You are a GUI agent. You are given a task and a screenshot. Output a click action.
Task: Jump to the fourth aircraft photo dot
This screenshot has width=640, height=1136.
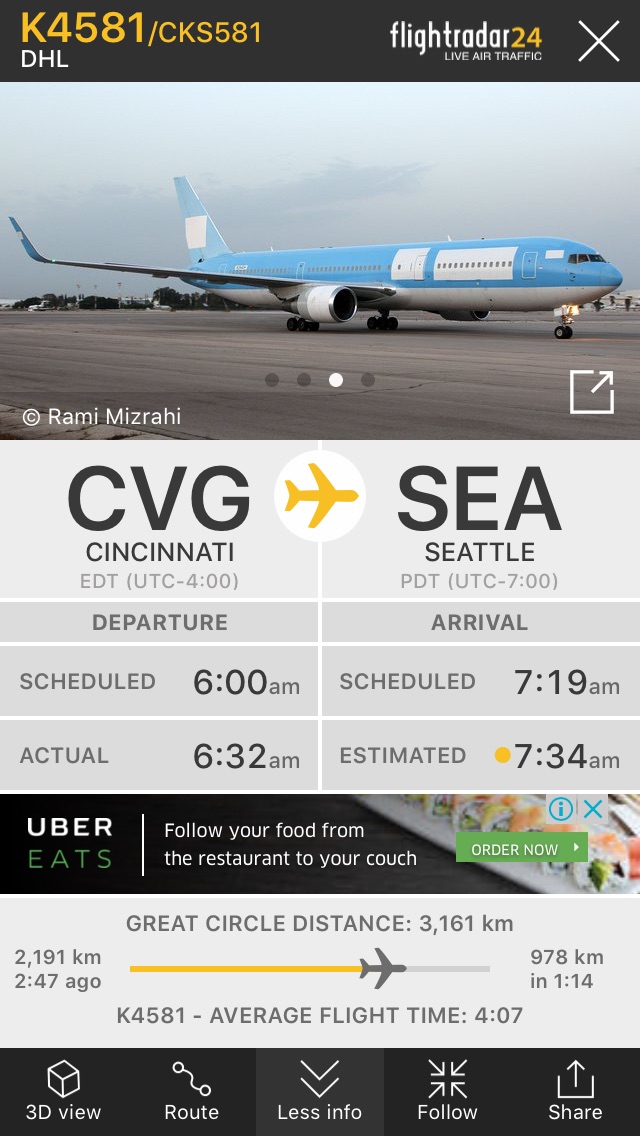pos(368,380)
